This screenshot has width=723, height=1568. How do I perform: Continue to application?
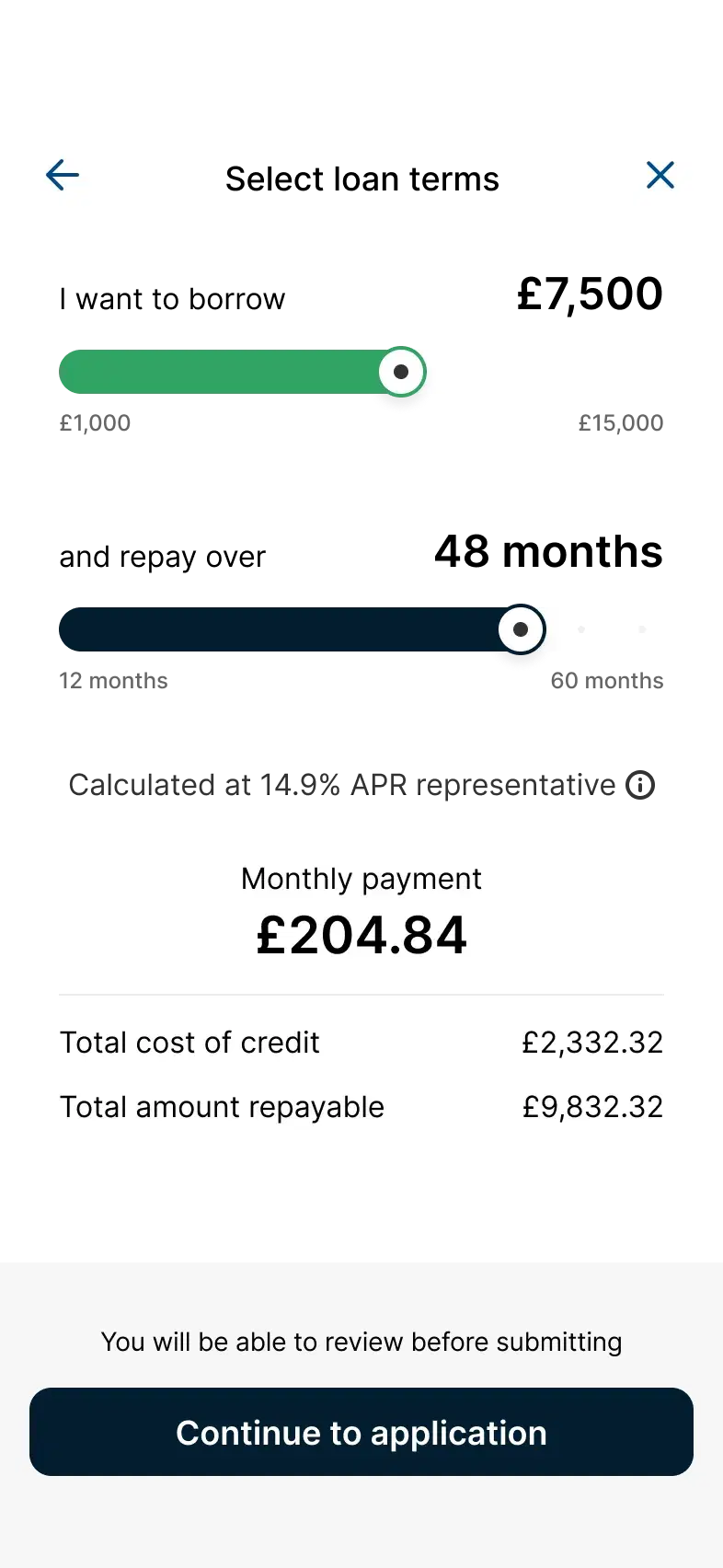point(361,1432)
